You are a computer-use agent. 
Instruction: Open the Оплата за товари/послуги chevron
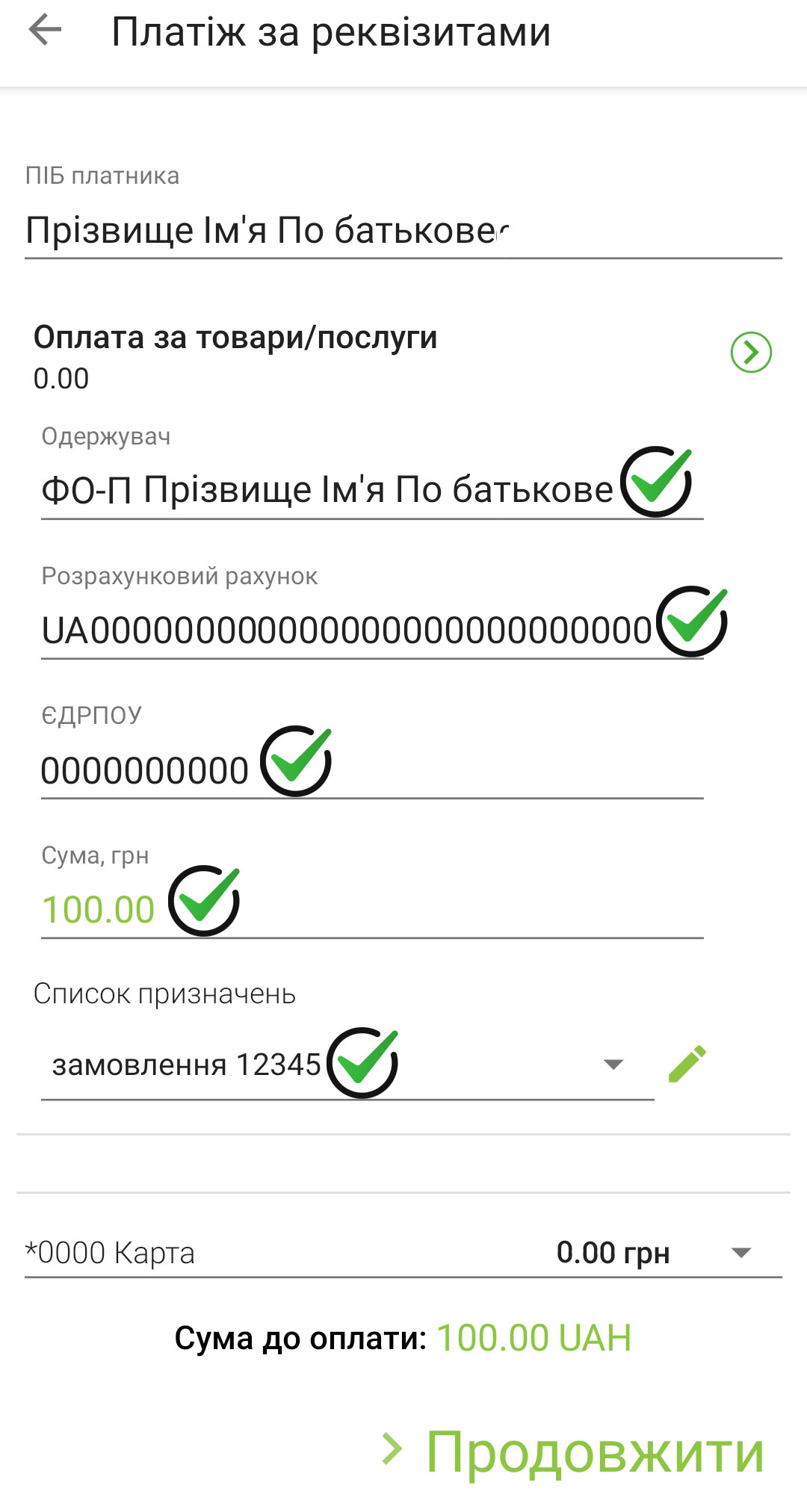(750, 352)
